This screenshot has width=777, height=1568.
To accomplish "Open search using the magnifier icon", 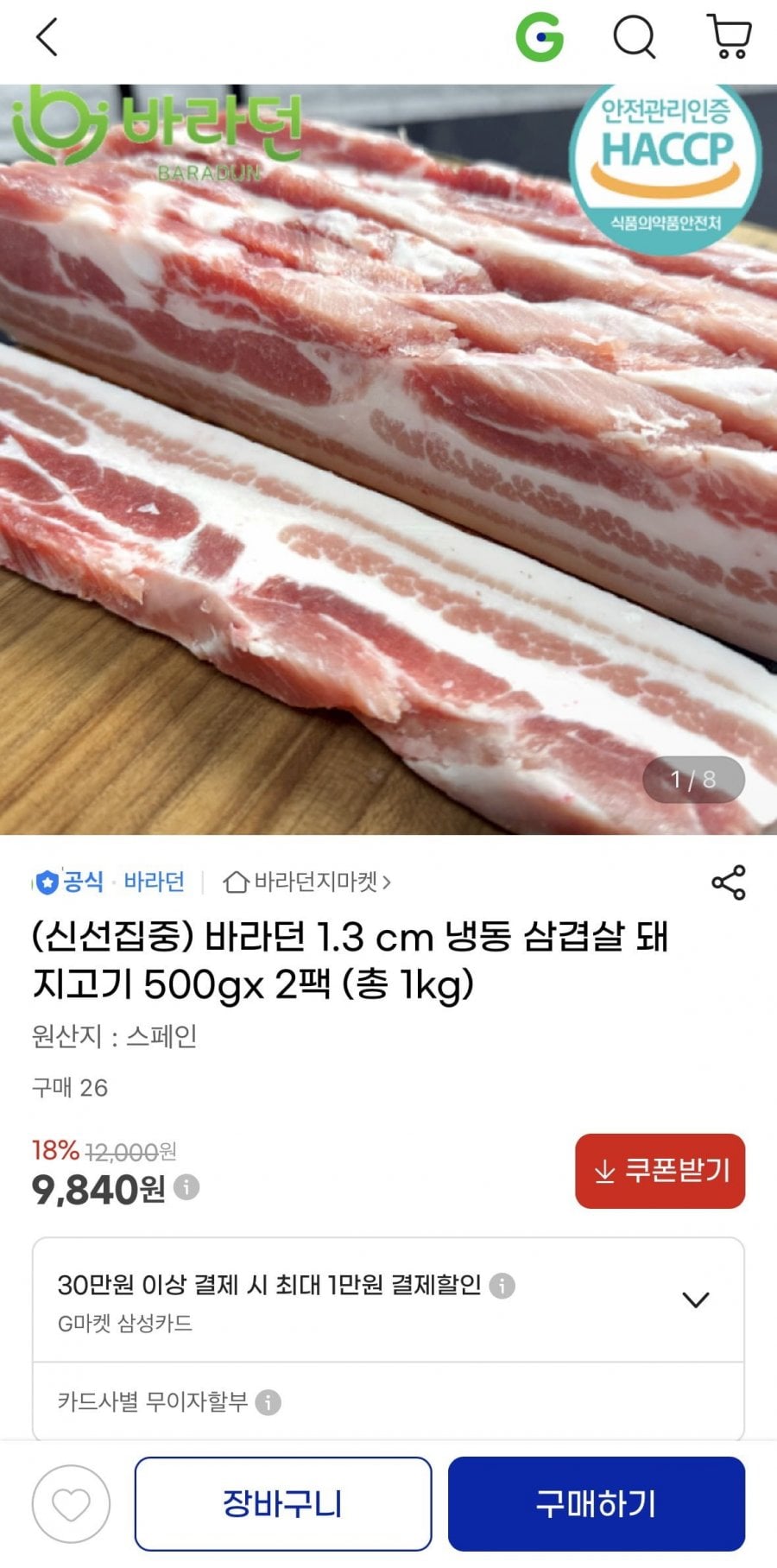I will point(635,38).
